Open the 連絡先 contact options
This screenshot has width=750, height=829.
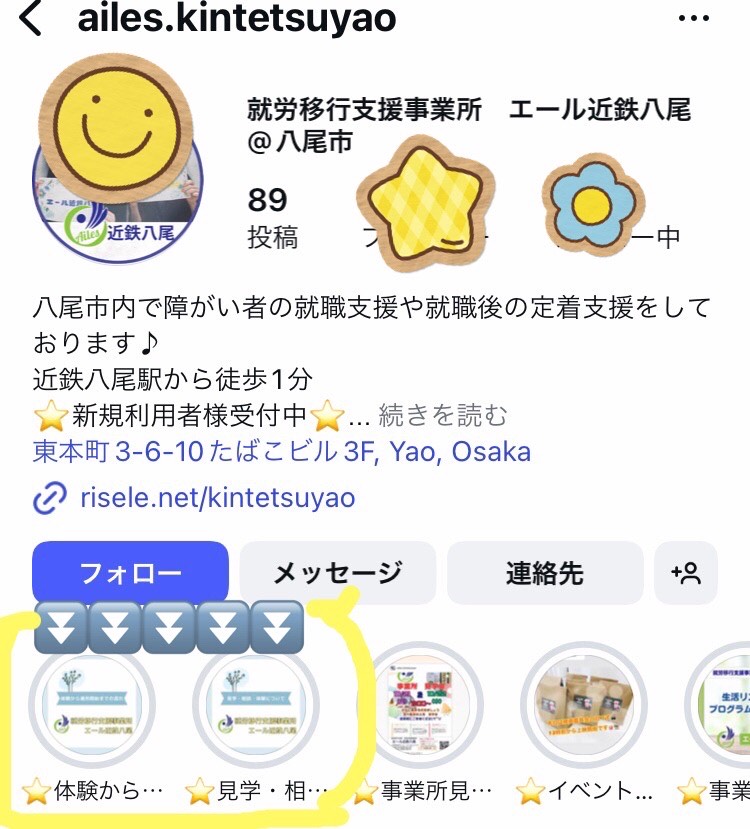point(544,573)
